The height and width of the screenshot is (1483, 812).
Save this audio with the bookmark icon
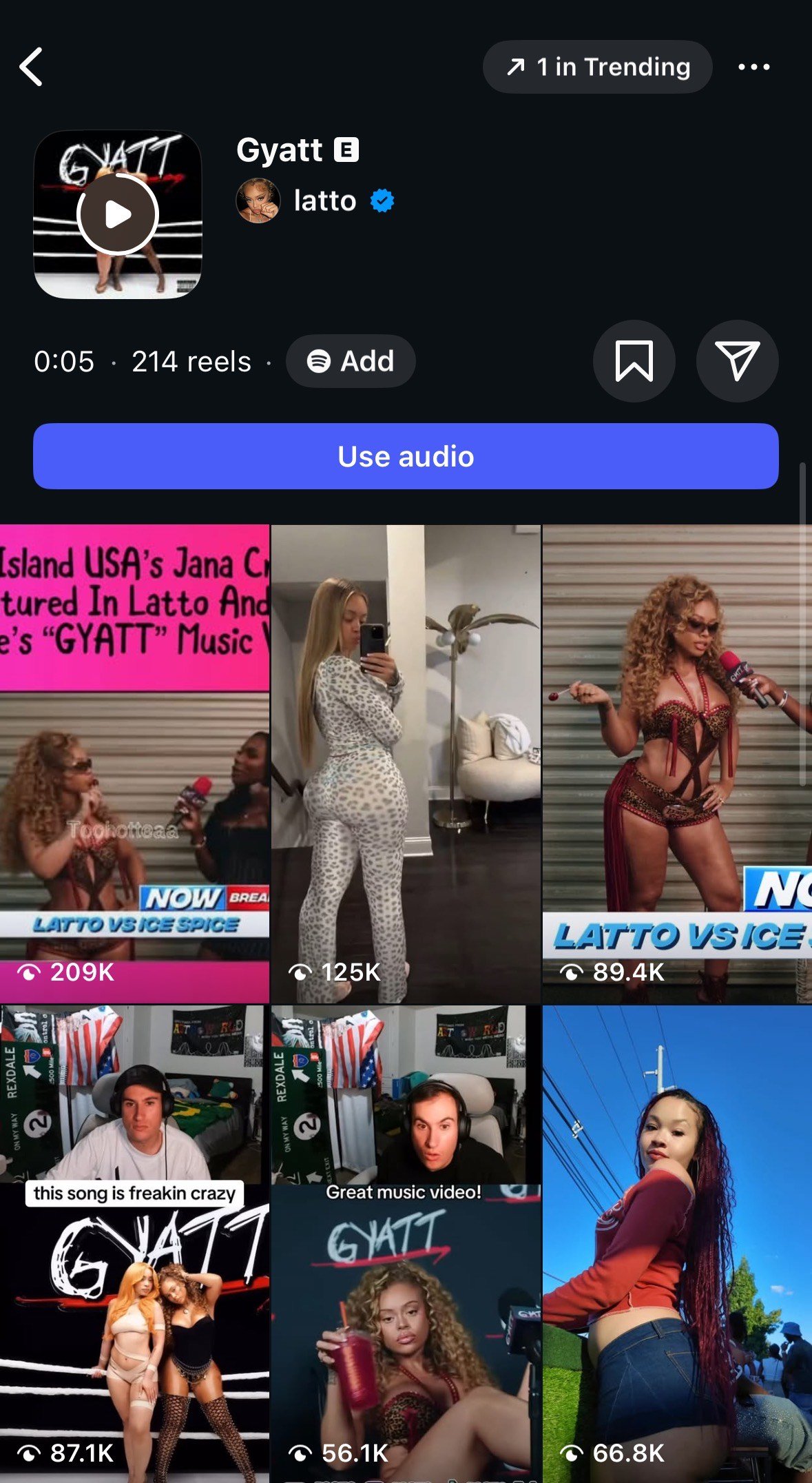(634, 361)
